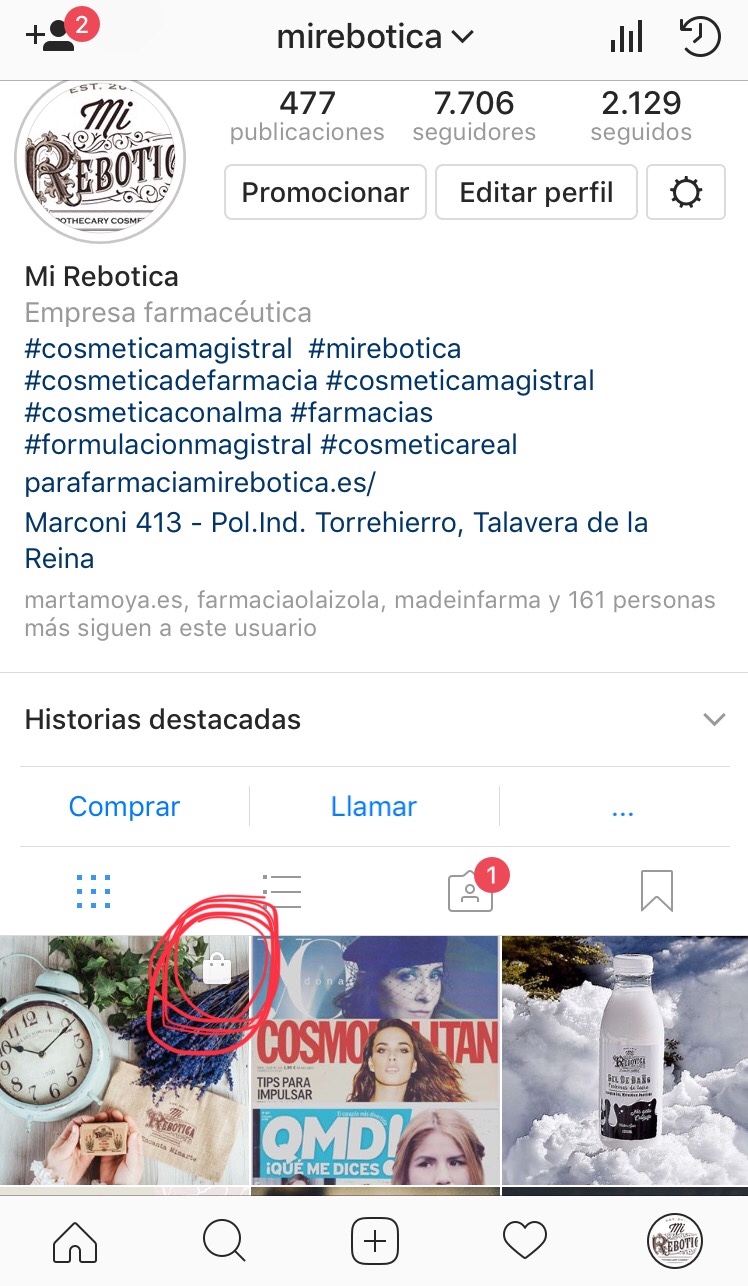
Task: Tap the Comprar button
Action: pos(124,806)
